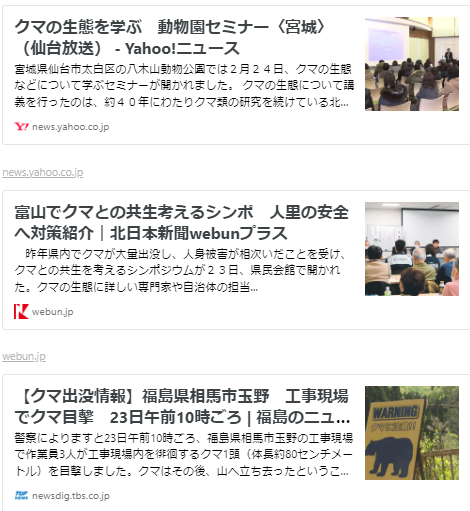Open the Toyama bear coexistence symposium card
This screenshot has height=511, width=470.
(236, 260)
